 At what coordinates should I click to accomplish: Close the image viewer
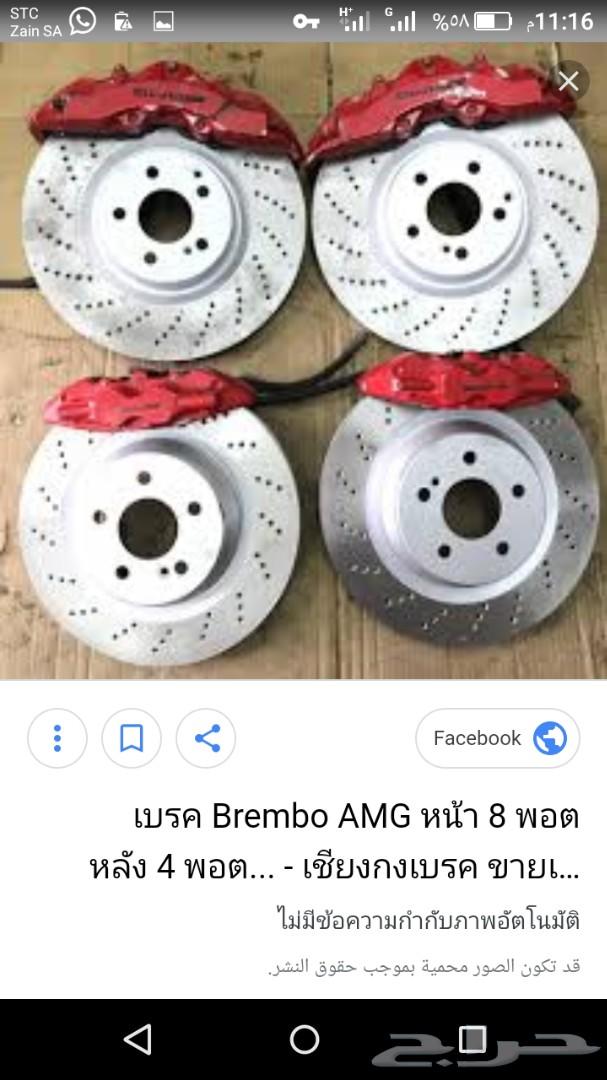568,81
